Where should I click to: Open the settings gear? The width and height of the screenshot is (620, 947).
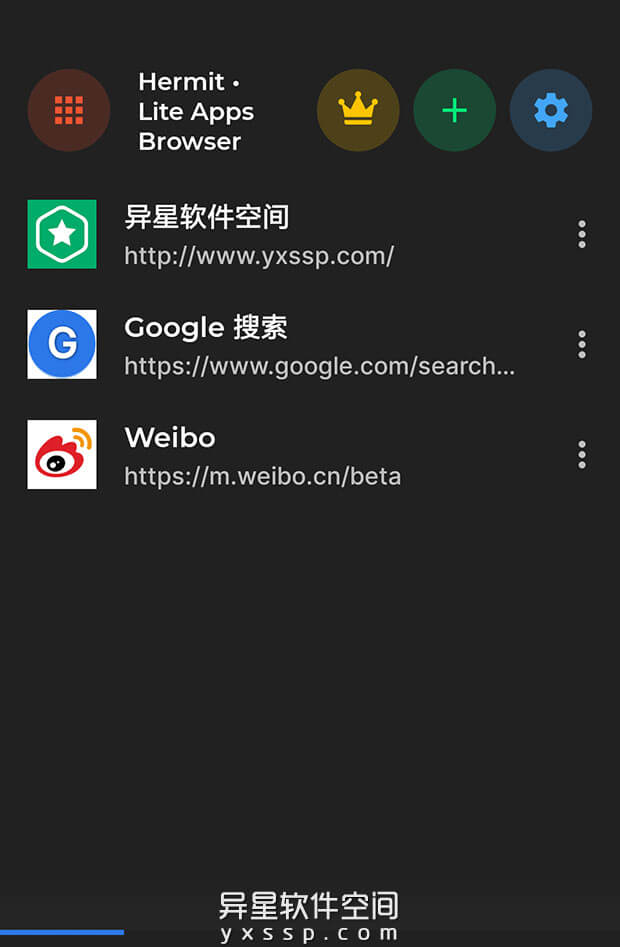(x=551, y=110)
